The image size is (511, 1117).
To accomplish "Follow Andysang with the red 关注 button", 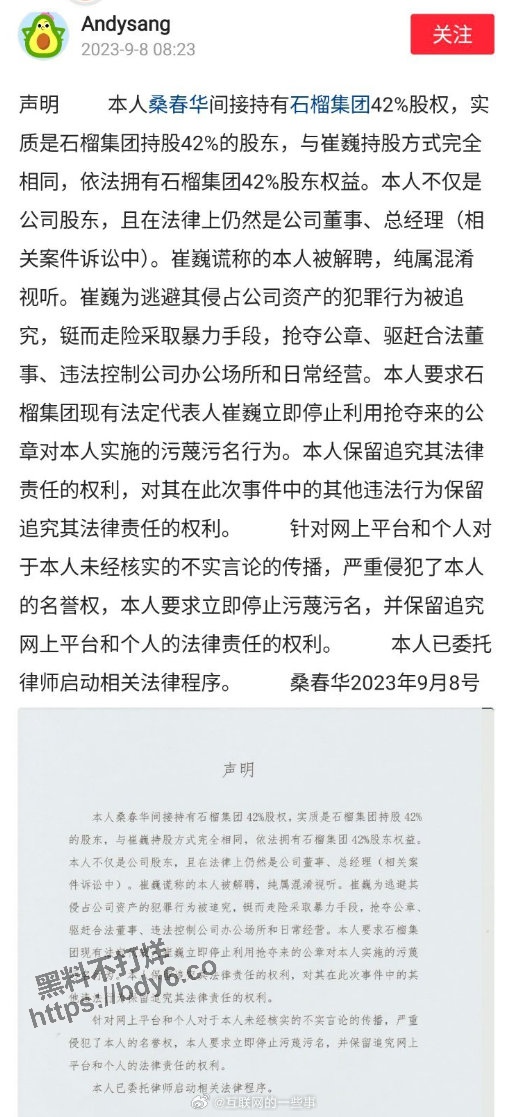I will (x=452, y=34).
